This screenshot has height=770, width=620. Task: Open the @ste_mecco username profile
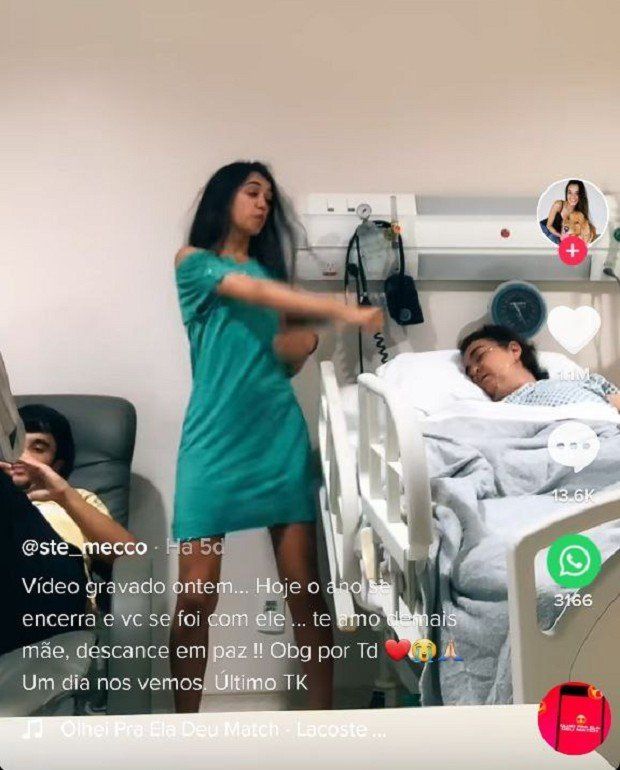click(84, 547)
